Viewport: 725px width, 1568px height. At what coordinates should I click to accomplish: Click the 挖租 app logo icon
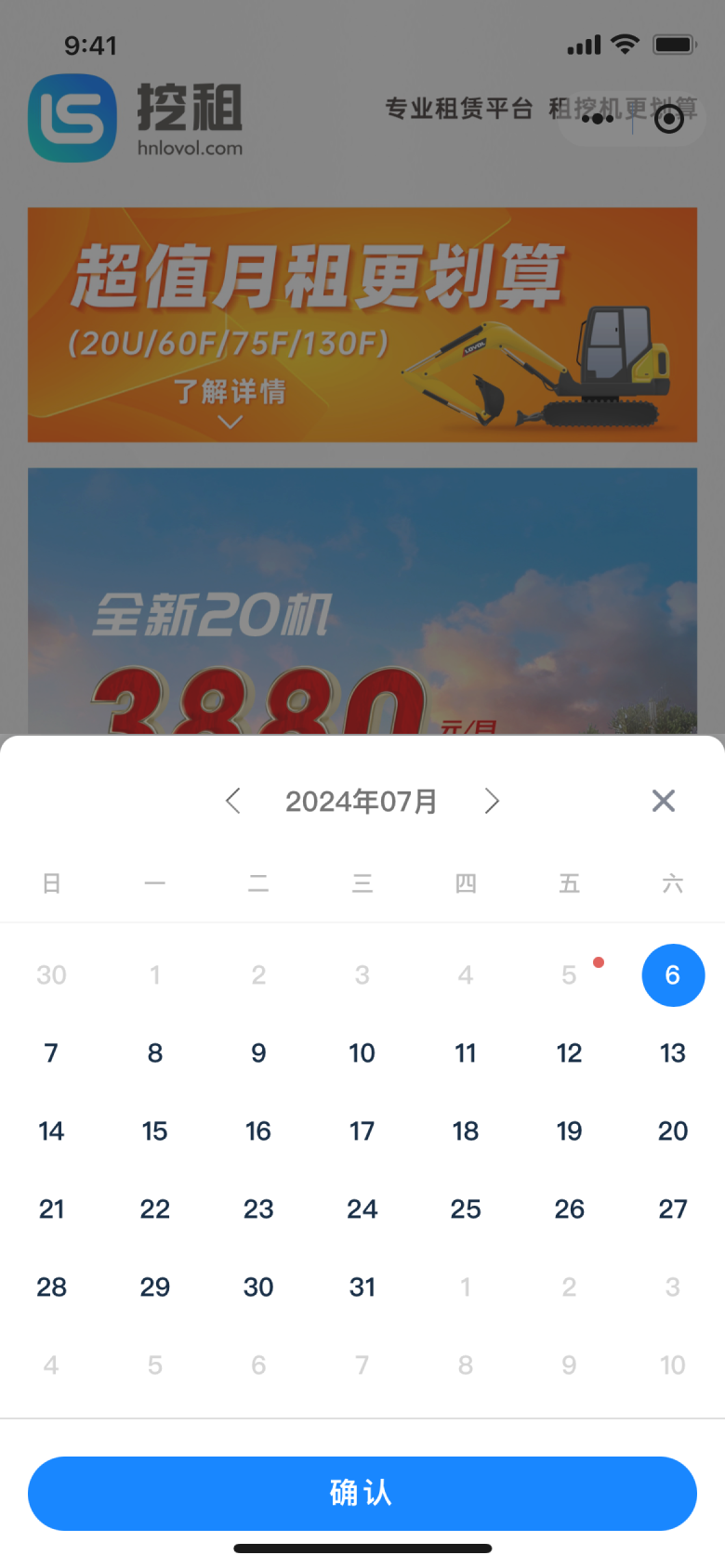[x=72, y=118]
